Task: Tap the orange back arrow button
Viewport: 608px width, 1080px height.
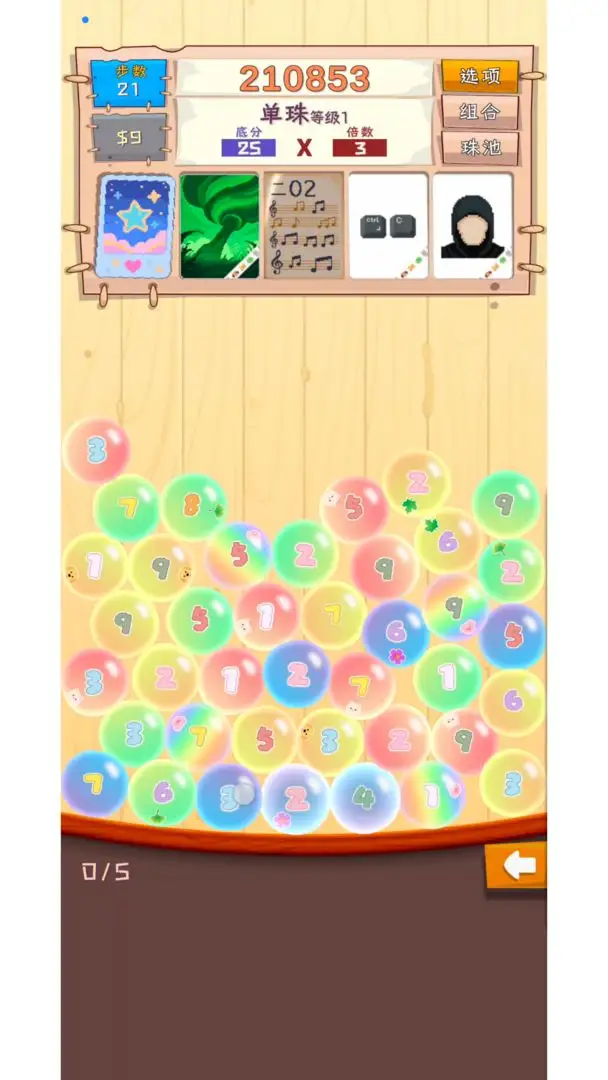Action: (516, 866)
